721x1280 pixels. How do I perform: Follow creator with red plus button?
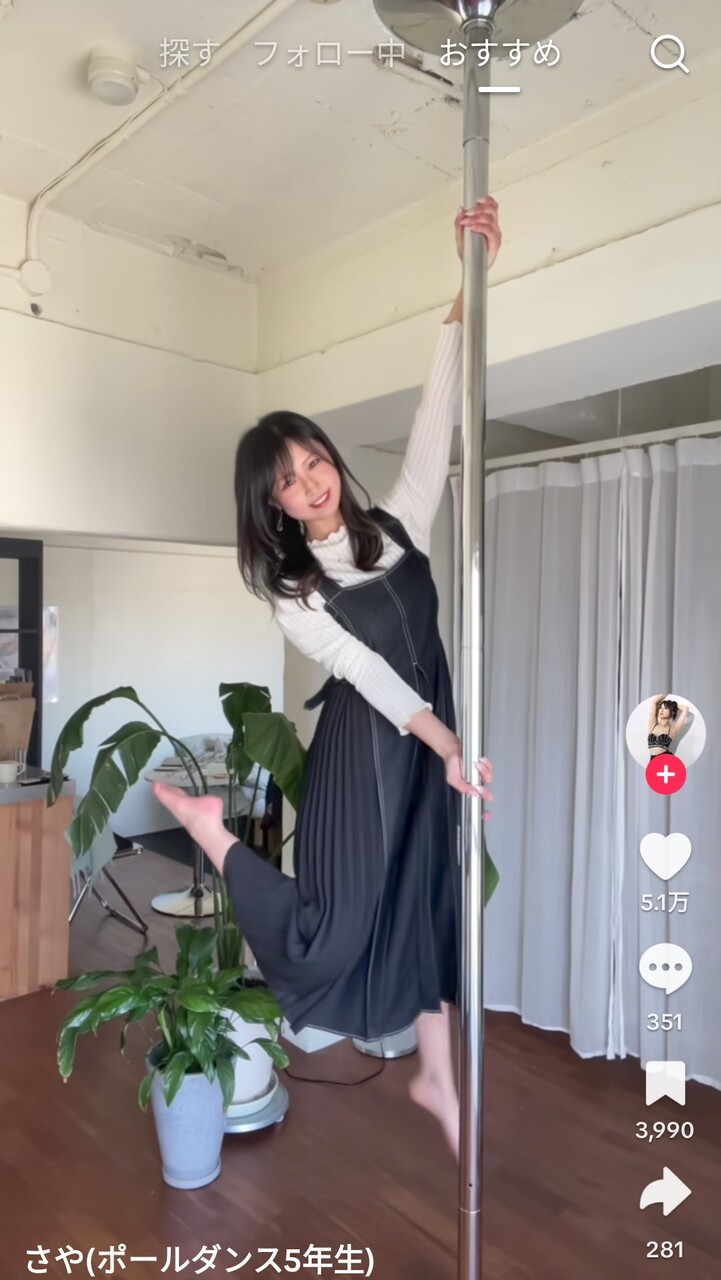(x=665, y=775)
